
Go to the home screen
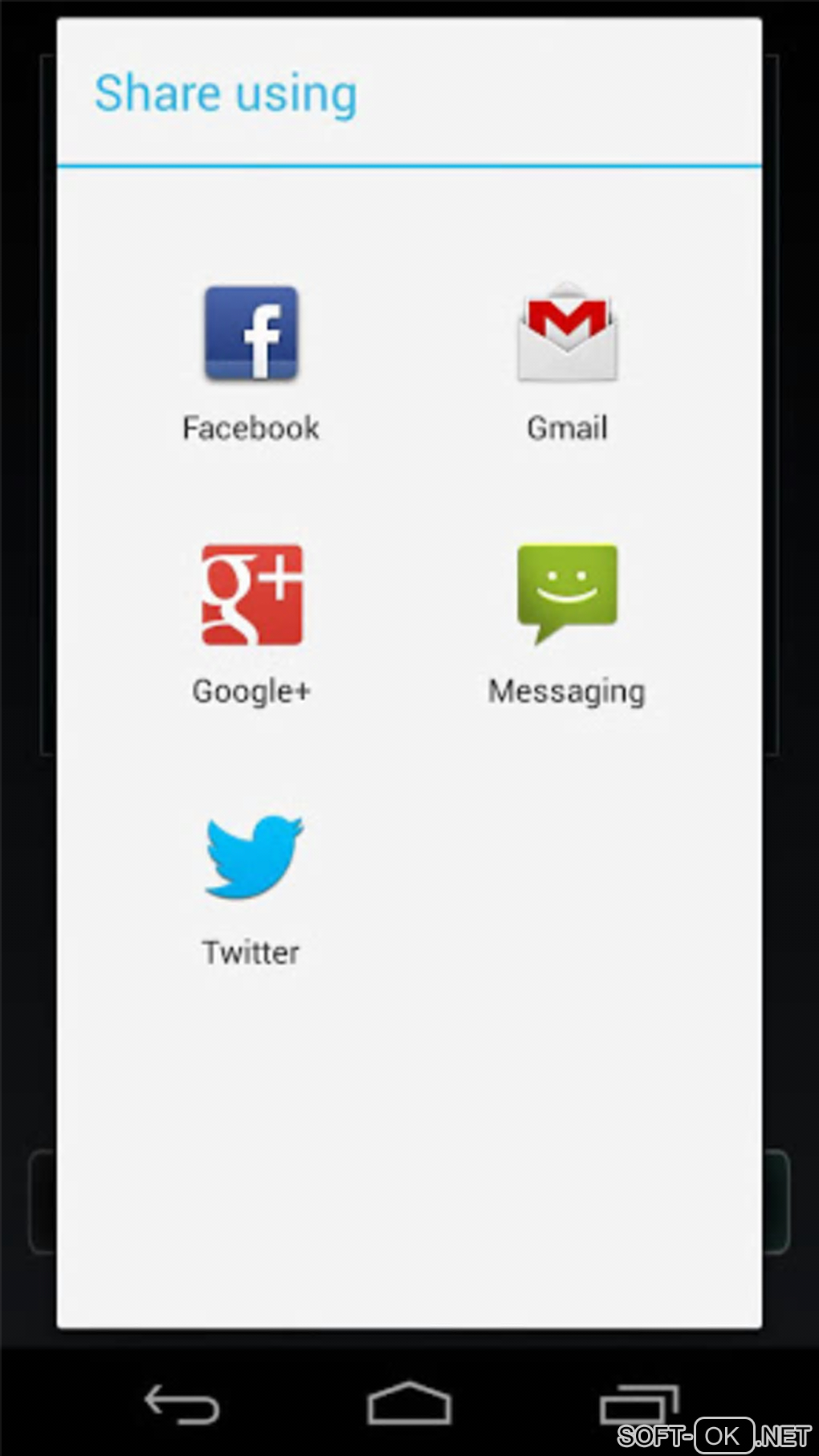(x=409, y=1405)
